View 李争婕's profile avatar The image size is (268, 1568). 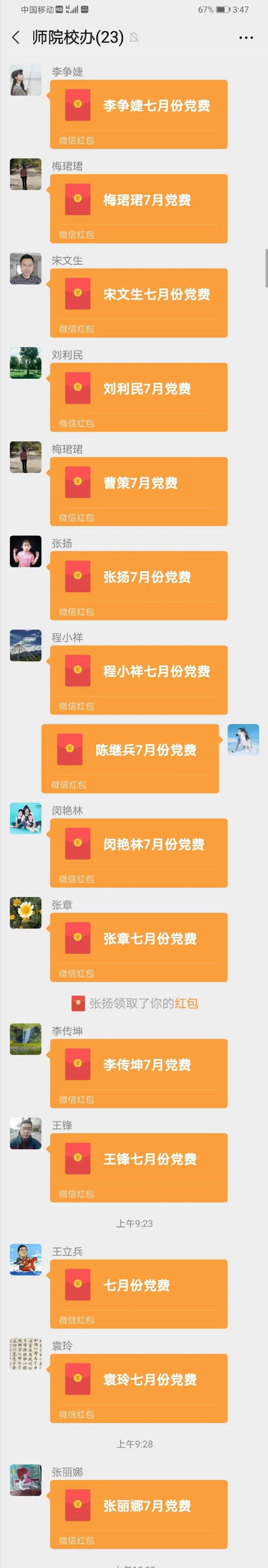pos(25,80)
